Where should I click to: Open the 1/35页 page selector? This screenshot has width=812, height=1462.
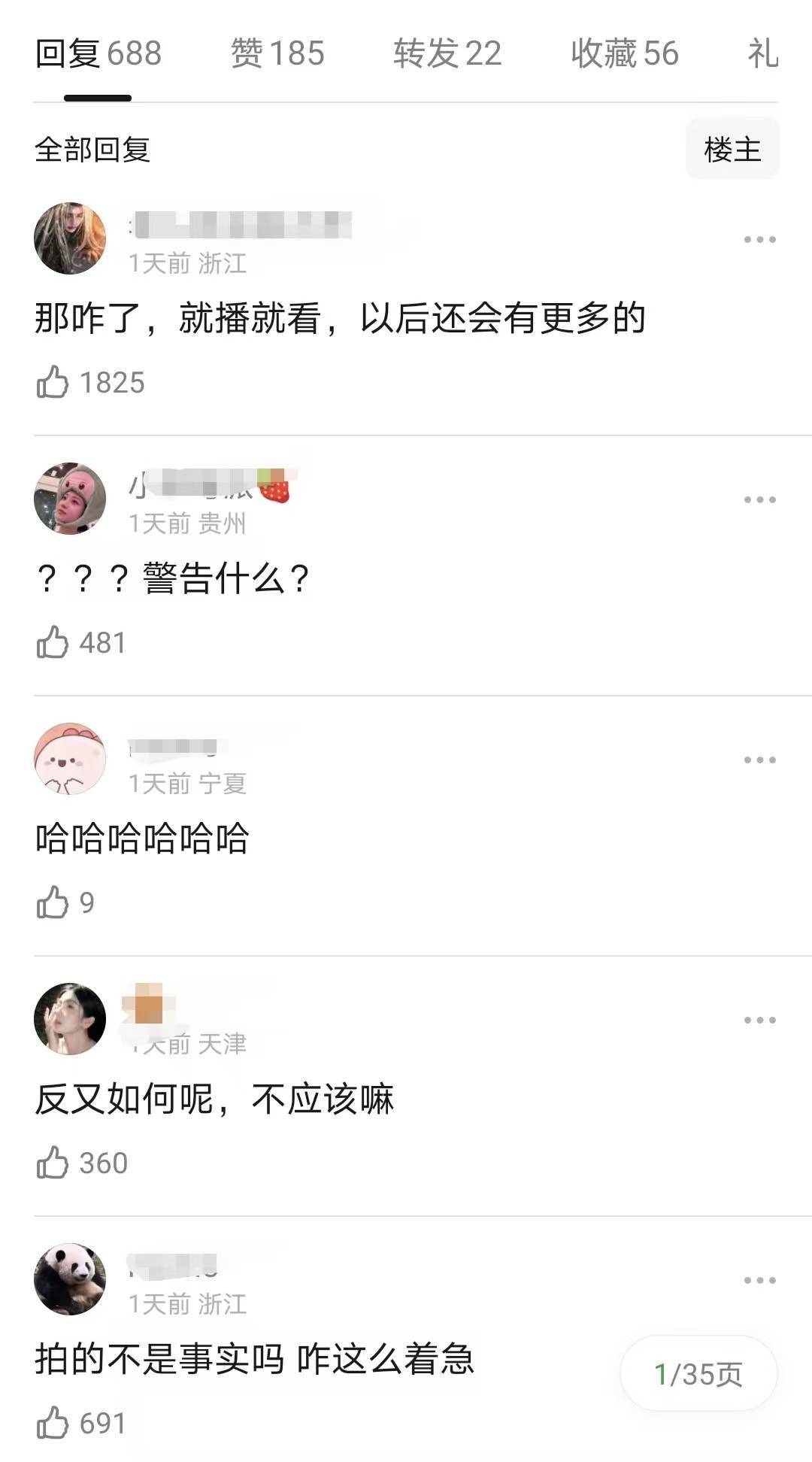pyautogui.click(x=698, y=1374)
